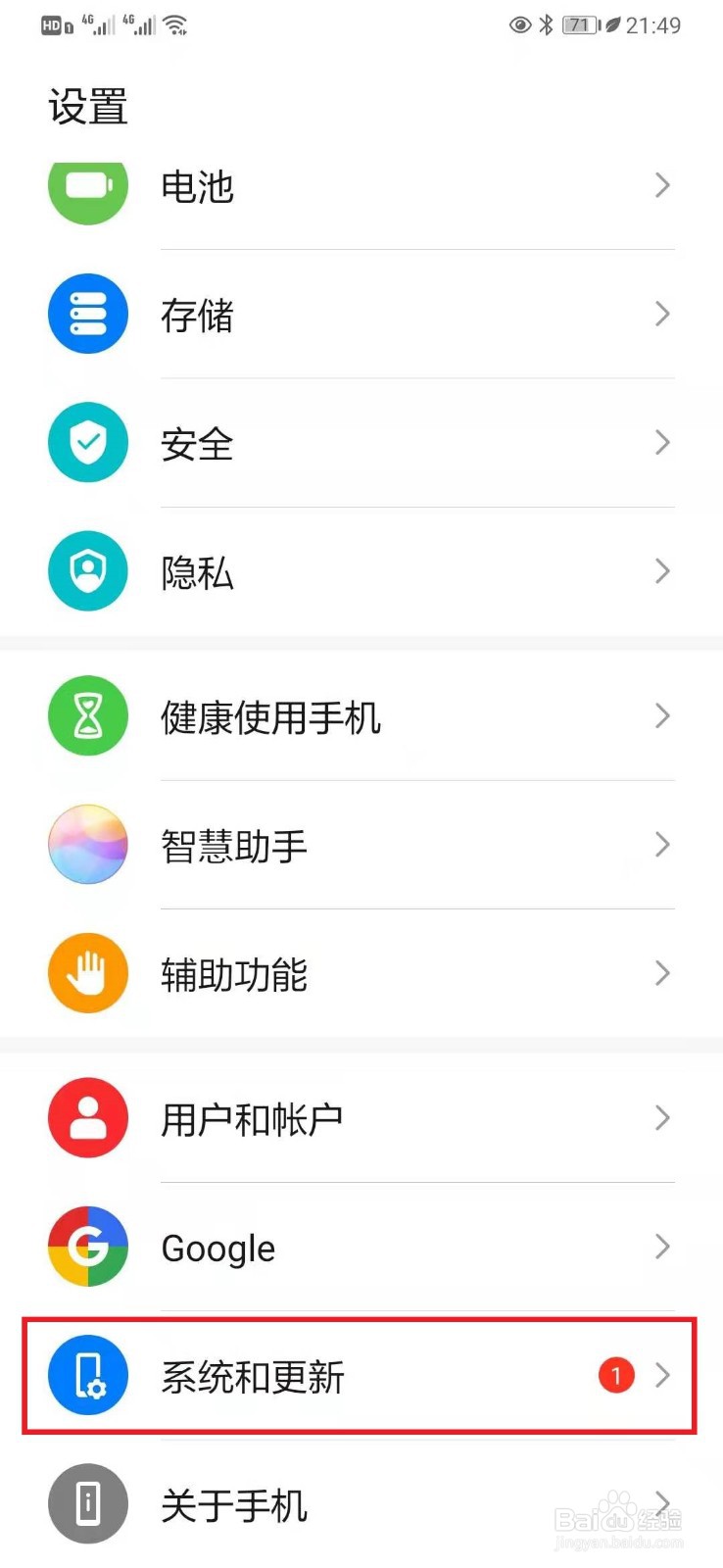The width and height of the screenshot is (723, 1568).
Task: Open 关于手机 about phone
Action: (361, 1504)
